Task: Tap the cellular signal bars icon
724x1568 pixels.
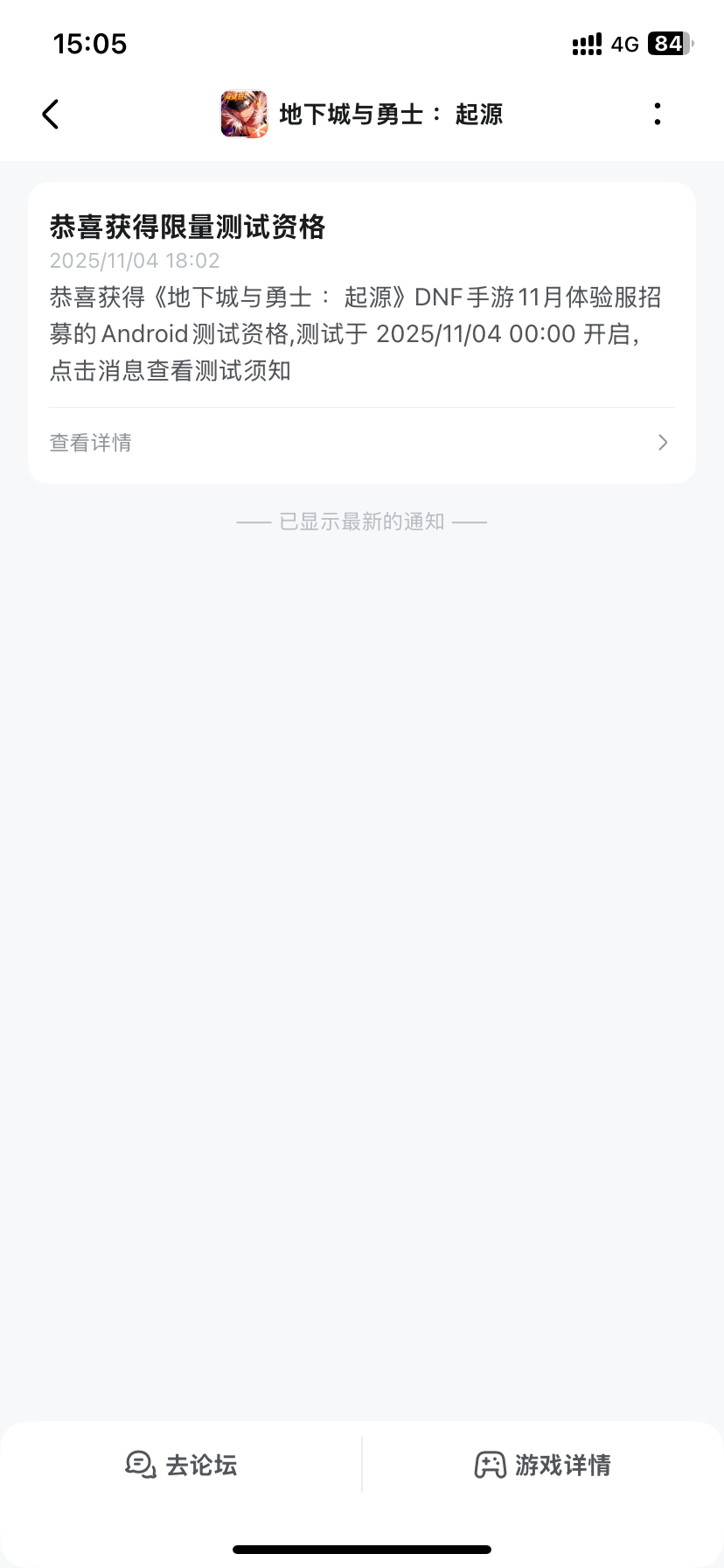Action: click(x=585, y=43)
